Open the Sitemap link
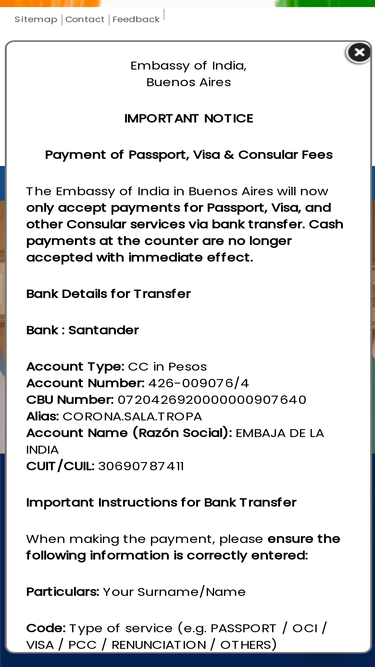Screen dimensions: 375x667 [x=36, y=19]
